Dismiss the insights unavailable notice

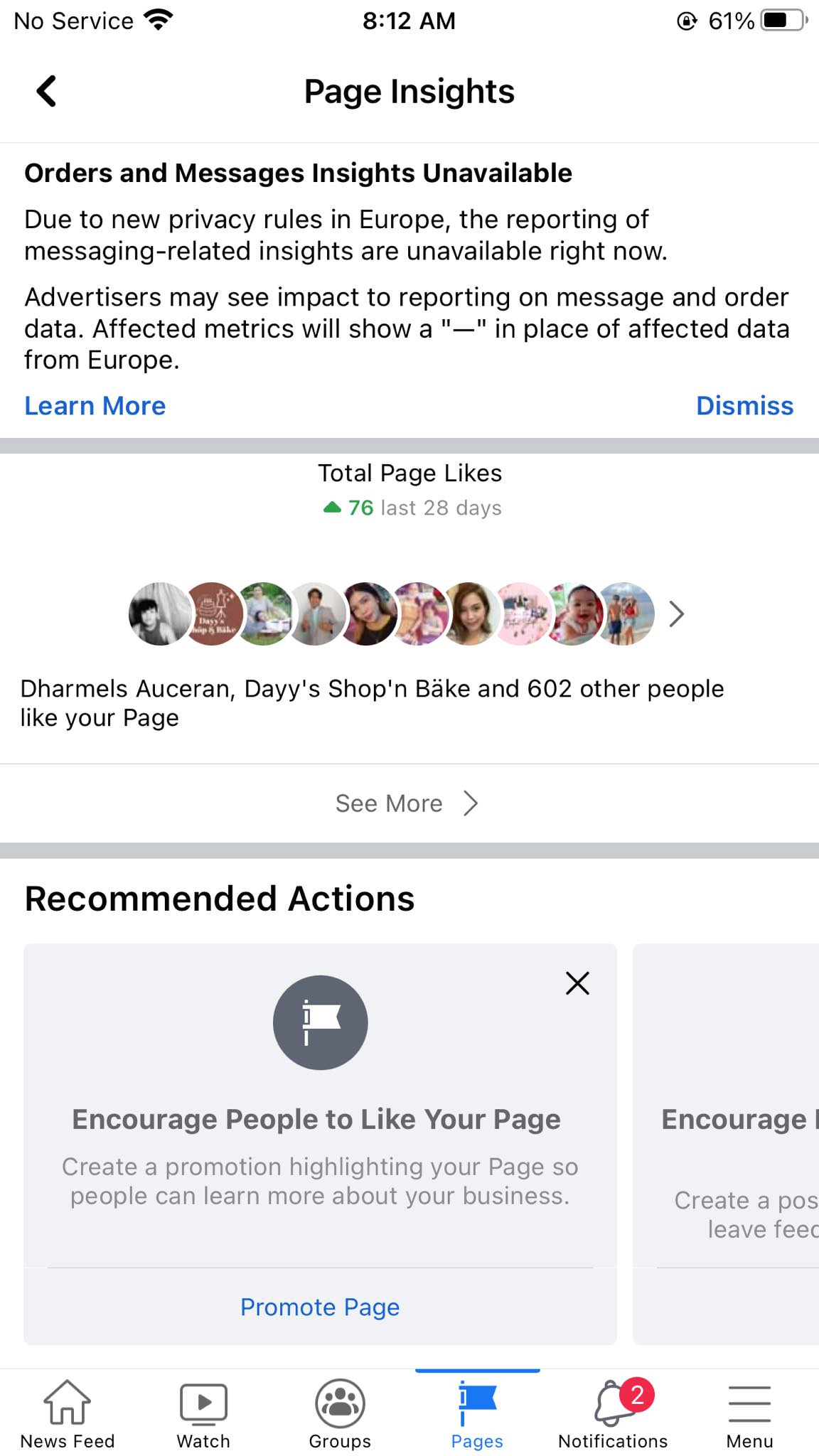[x=744, y=406]
